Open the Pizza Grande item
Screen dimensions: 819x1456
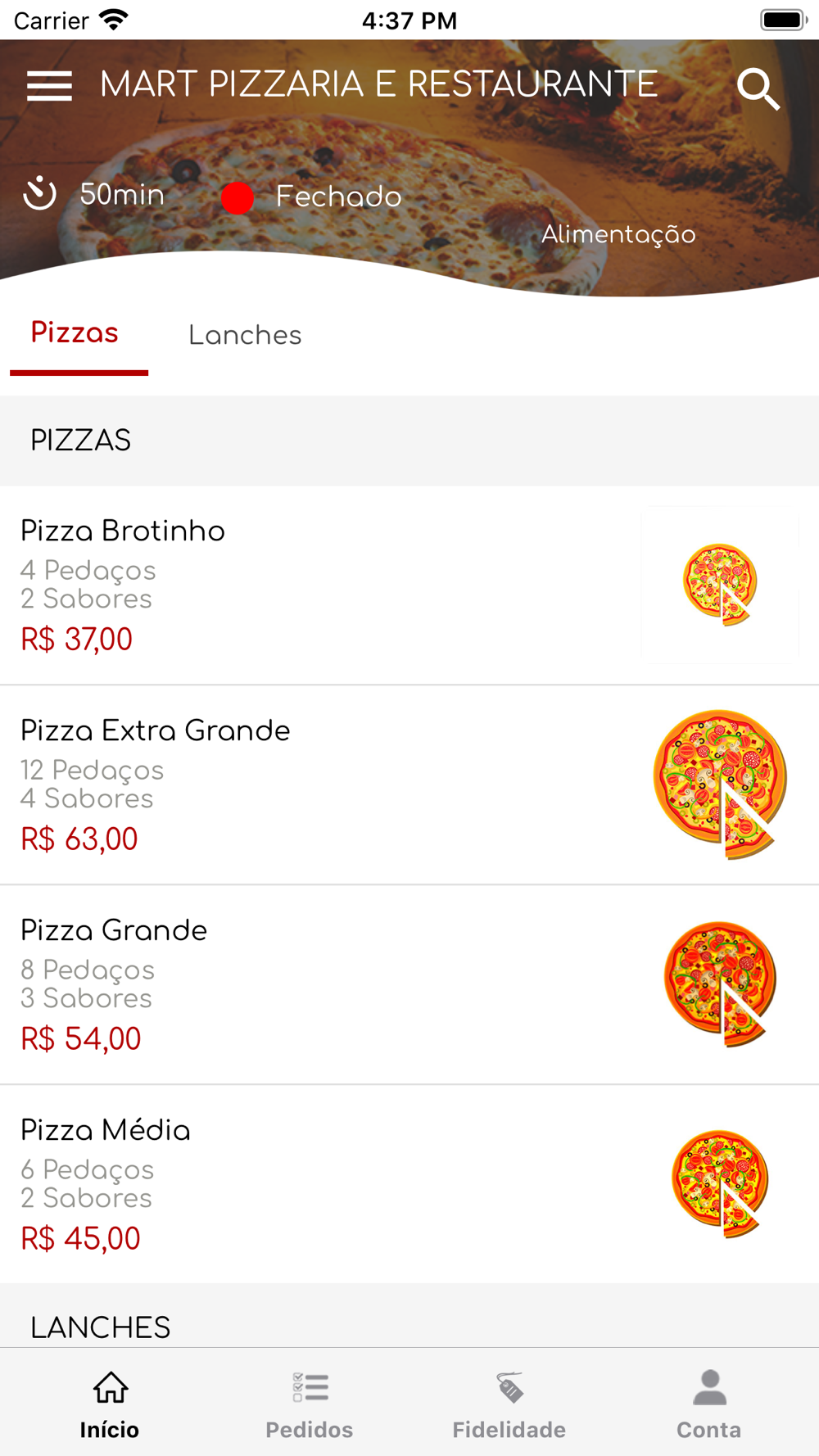point(409,984)
